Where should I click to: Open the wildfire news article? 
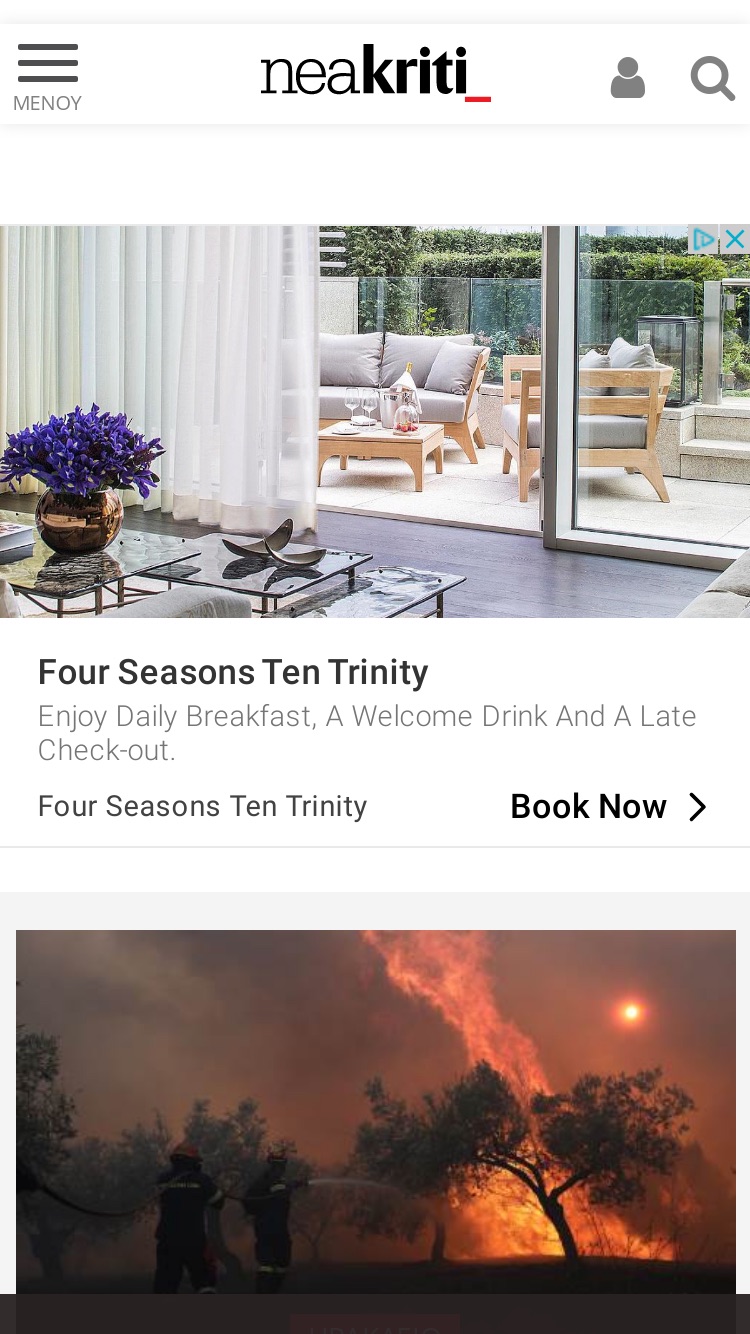tap(376, 1112)
